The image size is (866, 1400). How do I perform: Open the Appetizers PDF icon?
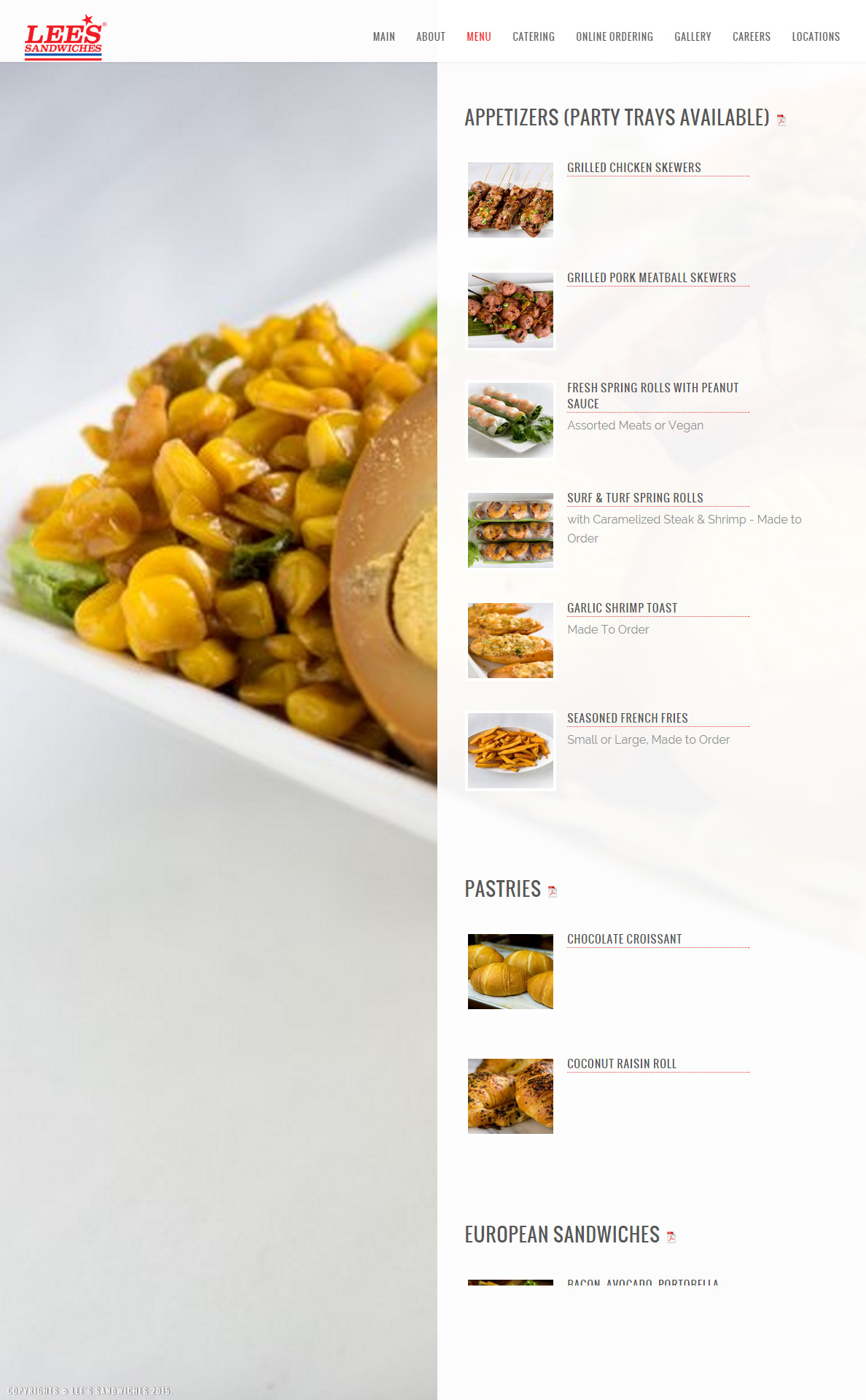[781, 120]
